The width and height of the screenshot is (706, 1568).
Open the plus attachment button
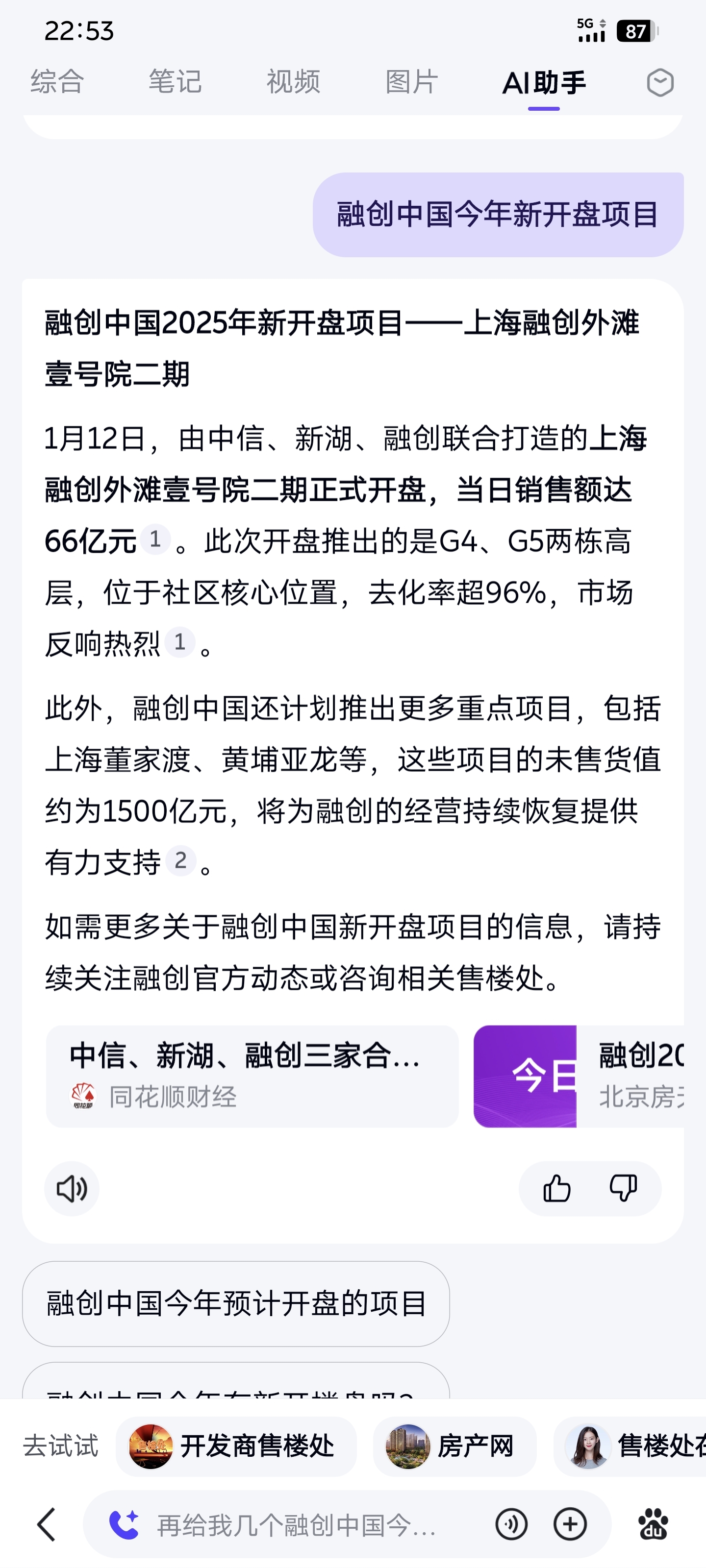[x=570, y=1524]
